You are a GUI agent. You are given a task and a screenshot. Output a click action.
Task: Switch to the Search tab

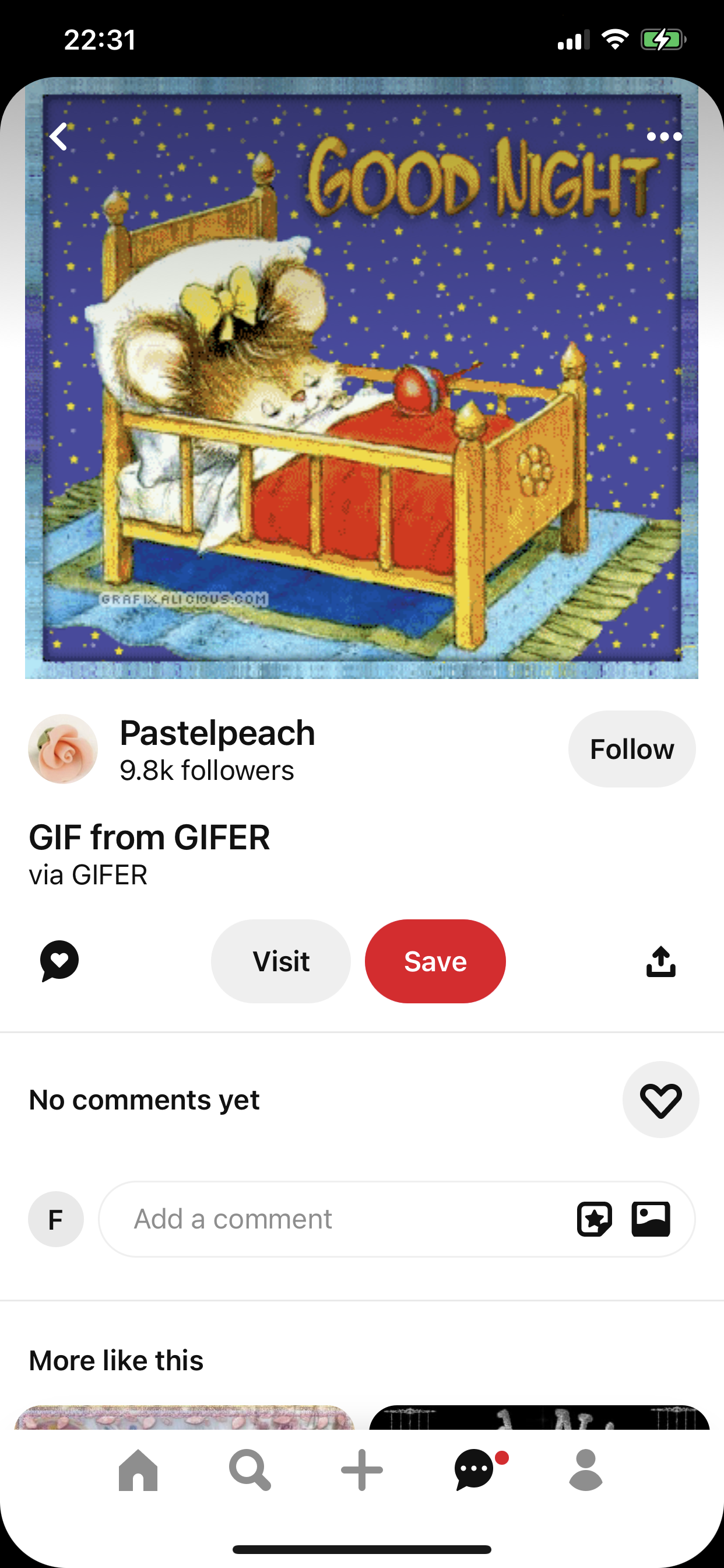249,1470
